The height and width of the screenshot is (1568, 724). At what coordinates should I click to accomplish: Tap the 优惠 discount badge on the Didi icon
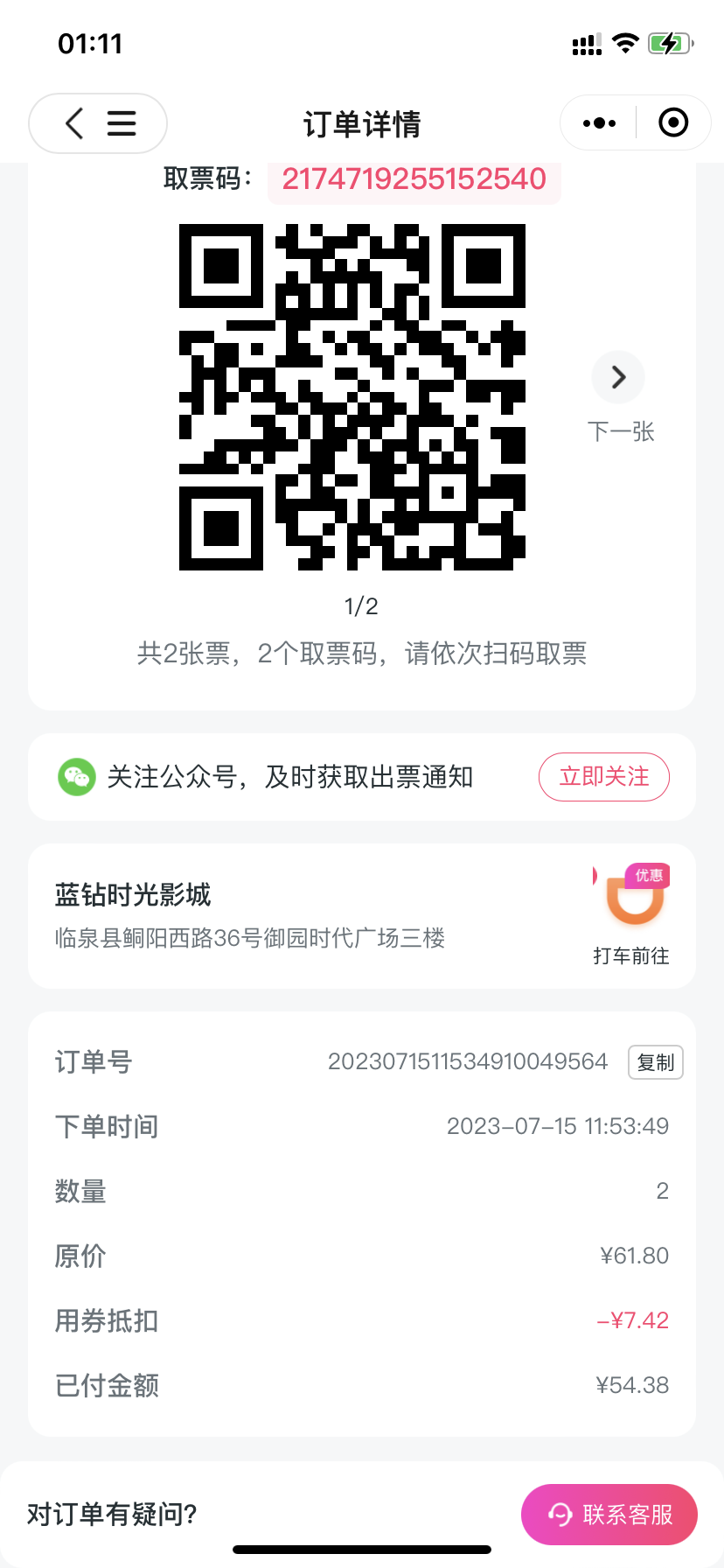click(648, 875)
